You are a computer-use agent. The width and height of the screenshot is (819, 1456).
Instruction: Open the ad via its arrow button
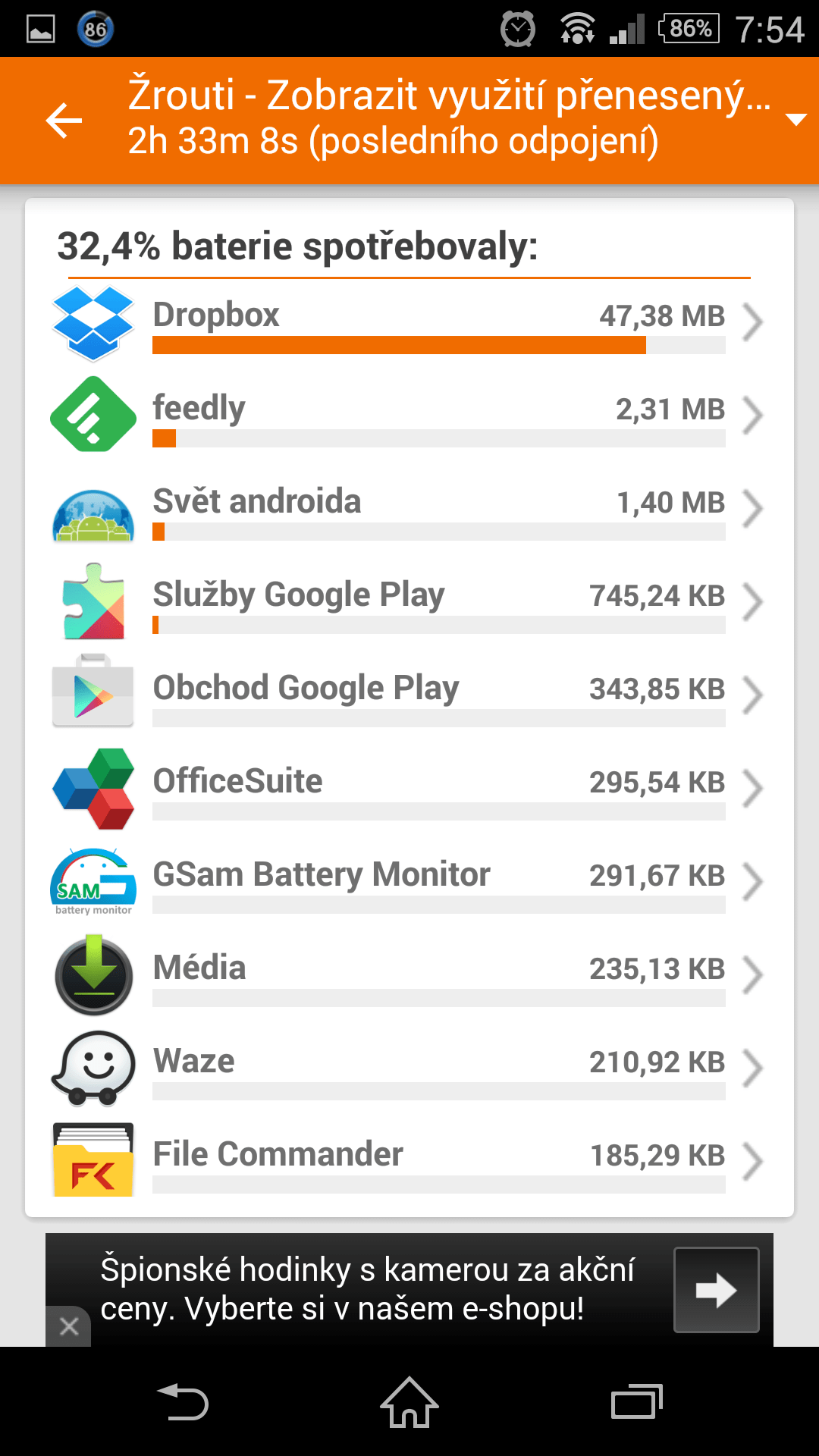717,1290
